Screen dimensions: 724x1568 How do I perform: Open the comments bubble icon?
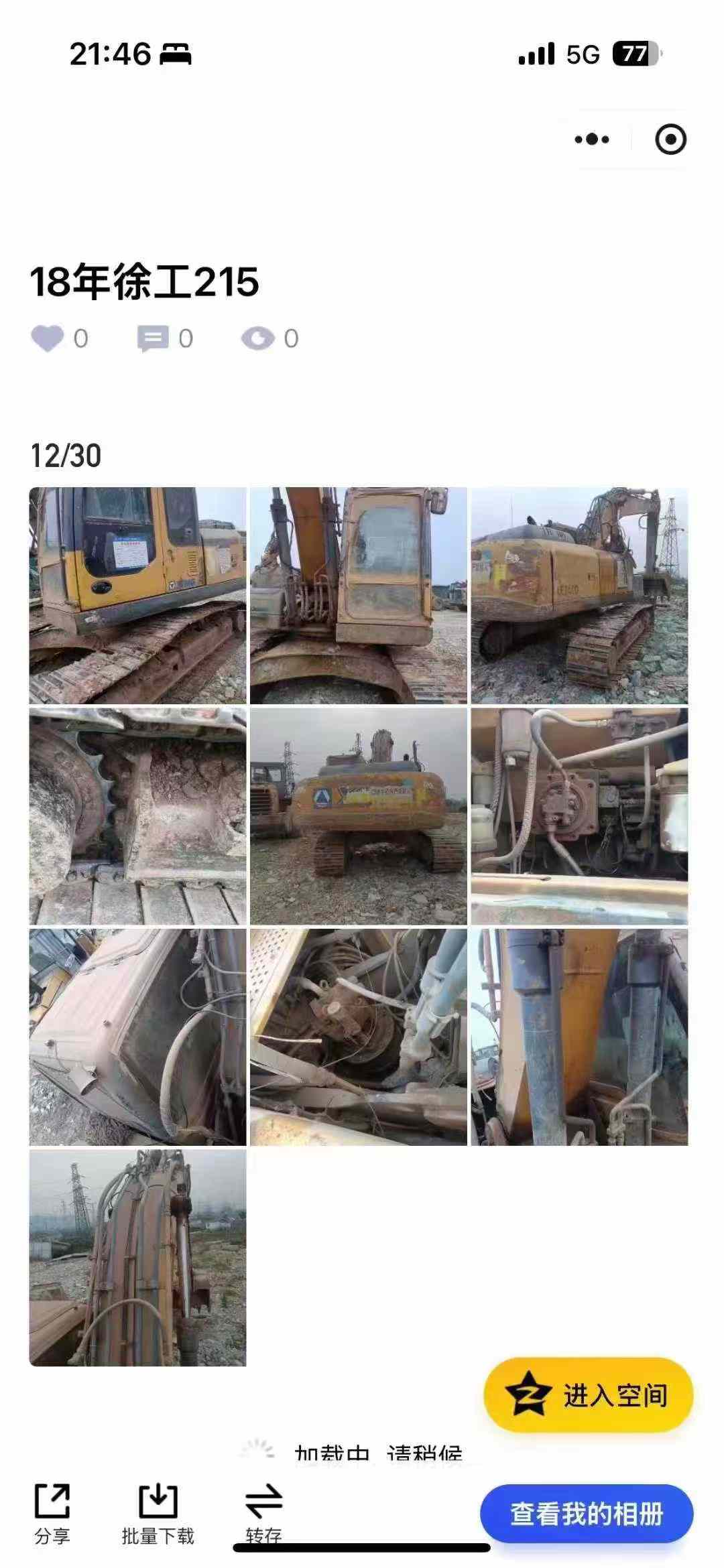coord(153,338)
